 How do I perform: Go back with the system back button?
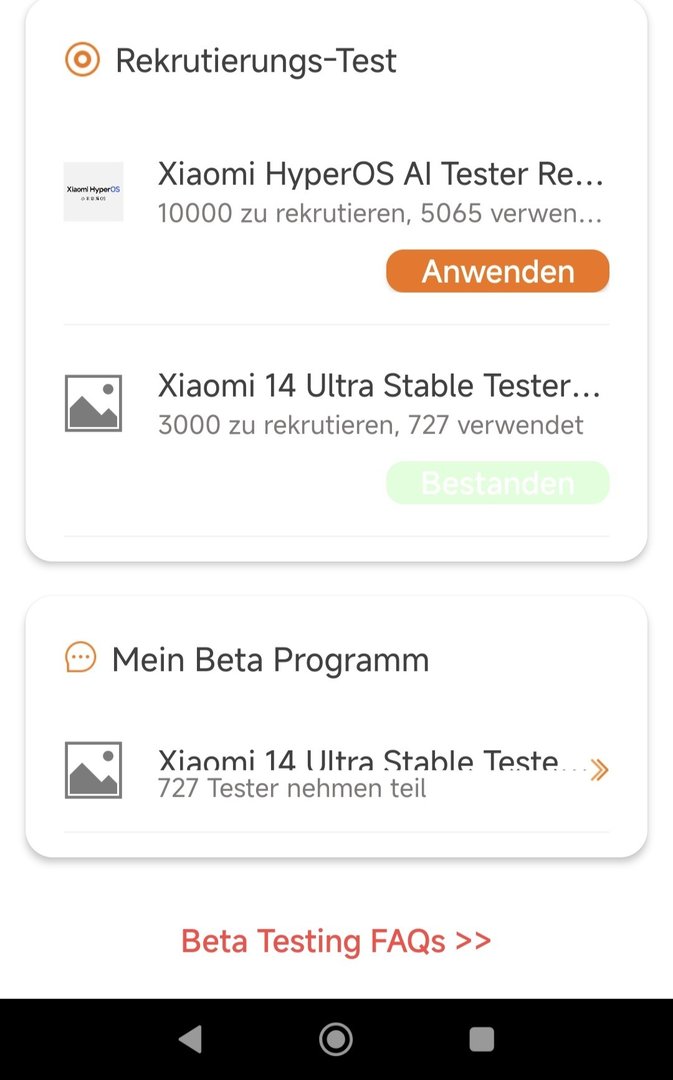189,1040
